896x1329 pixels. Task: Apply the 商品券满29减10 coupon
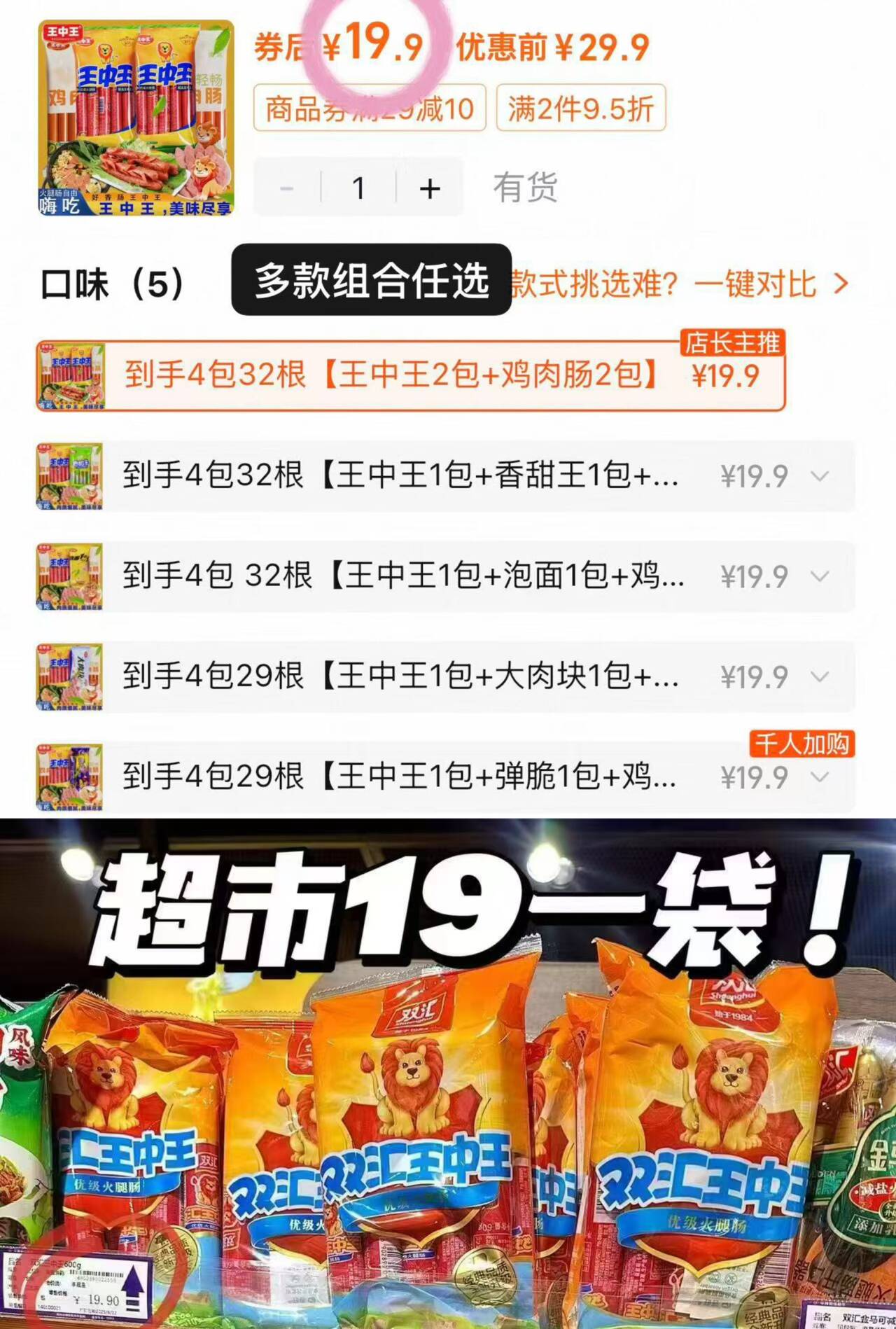tap(372, 107)
